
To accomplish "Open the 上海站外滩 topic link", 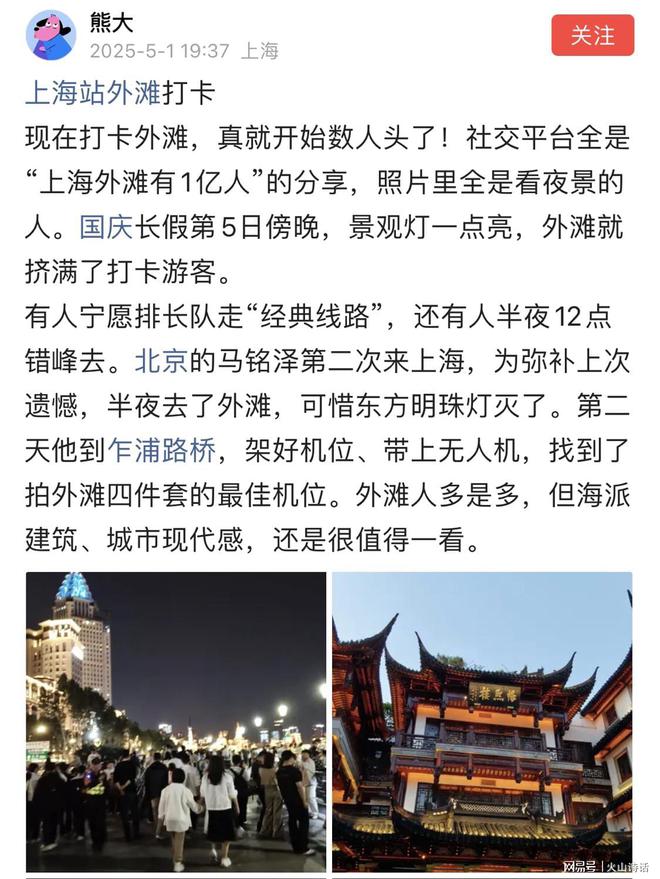I will (92, 93).
